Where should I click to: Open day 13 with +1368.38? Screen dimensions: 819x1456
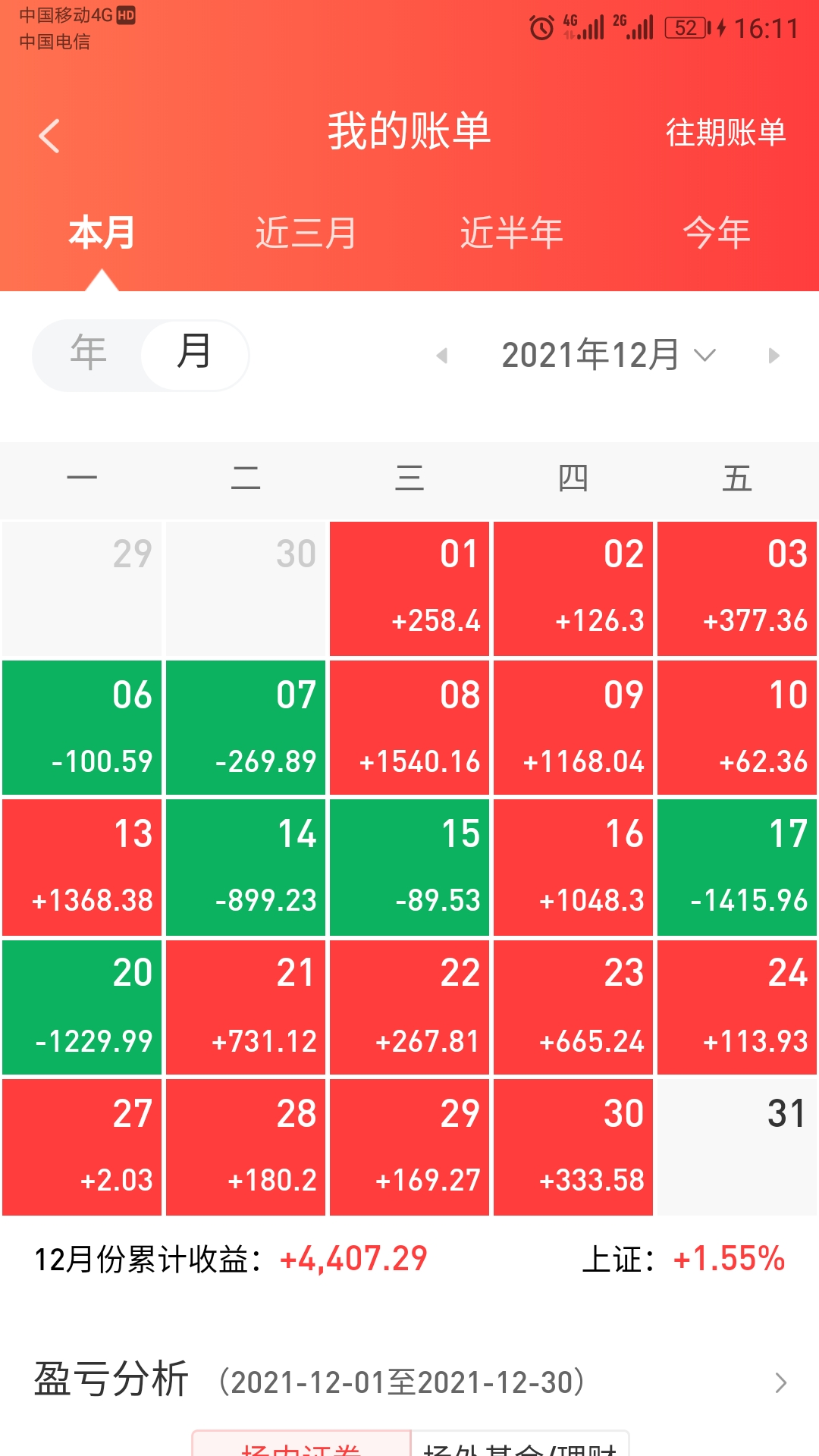[82, 868]
